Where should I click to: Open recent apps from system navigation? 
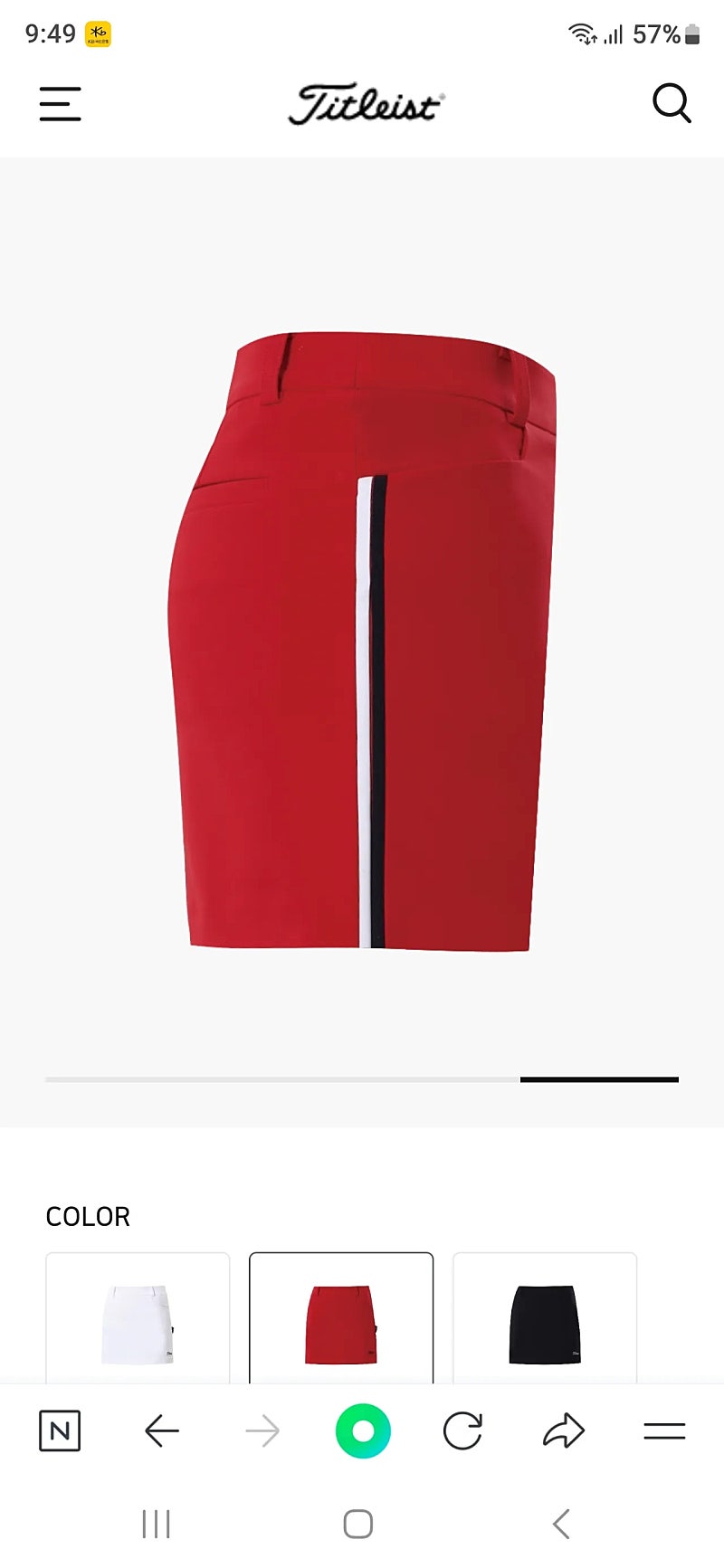156,1524
